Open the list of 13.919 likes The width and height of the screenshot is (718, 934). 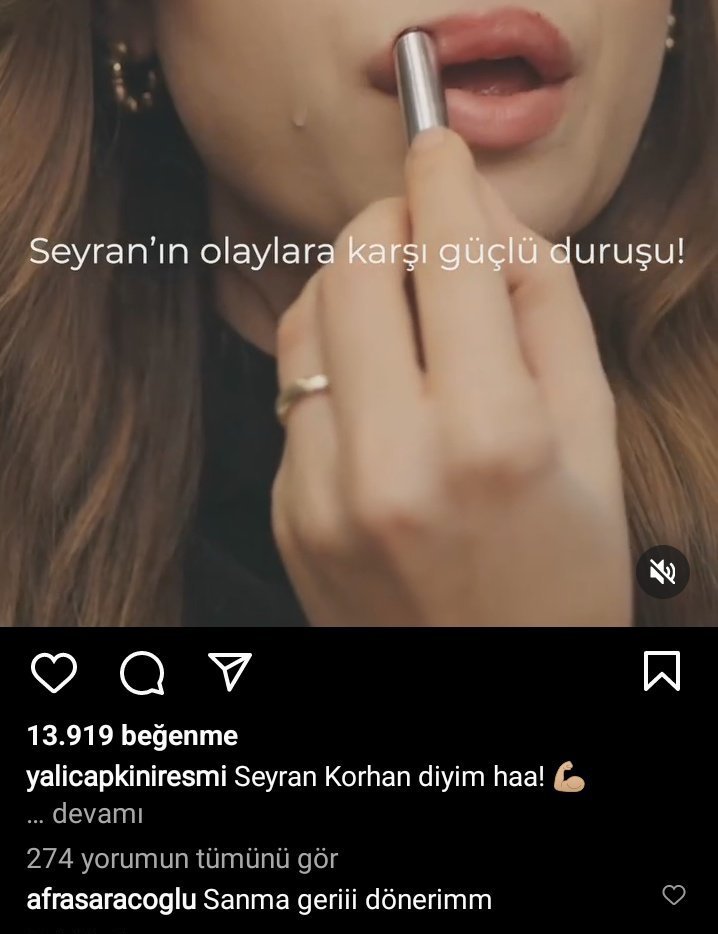click(132, 736)
